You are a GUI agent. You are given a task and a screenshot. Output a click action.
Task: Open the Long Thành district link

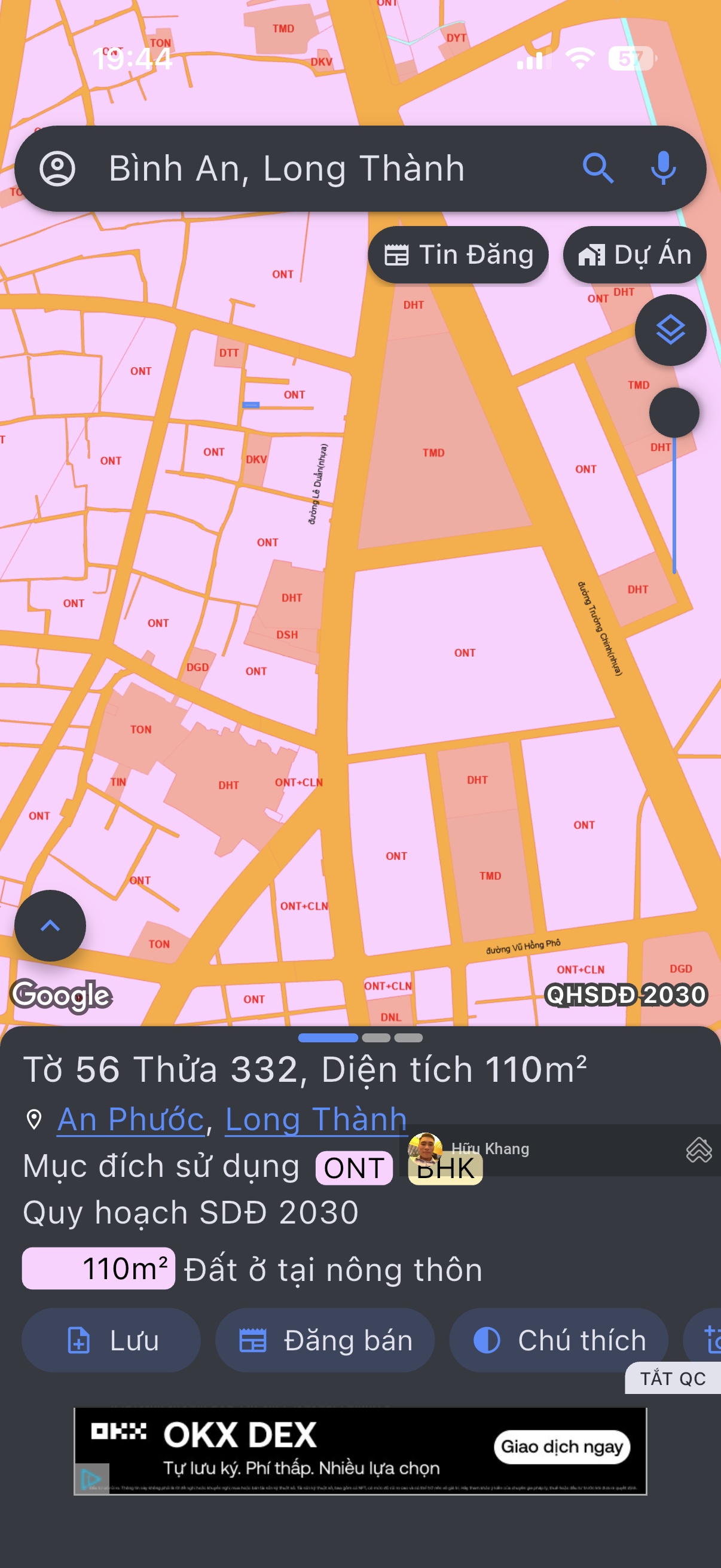click(315, 1119)
